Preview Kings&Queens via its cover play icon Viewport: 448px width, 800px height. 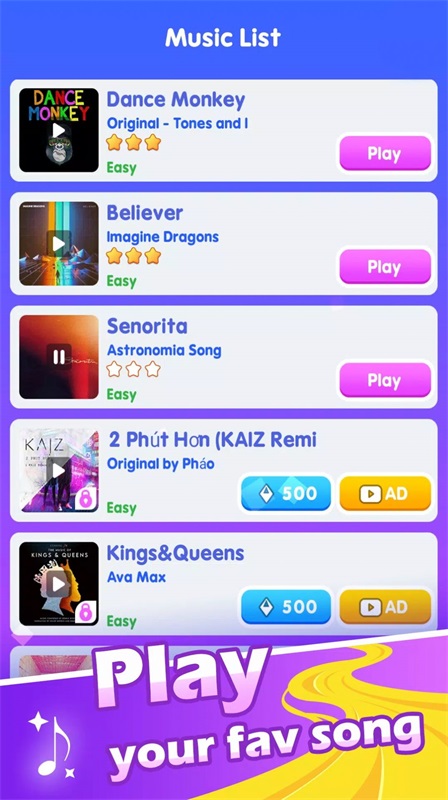pos(59,583)
